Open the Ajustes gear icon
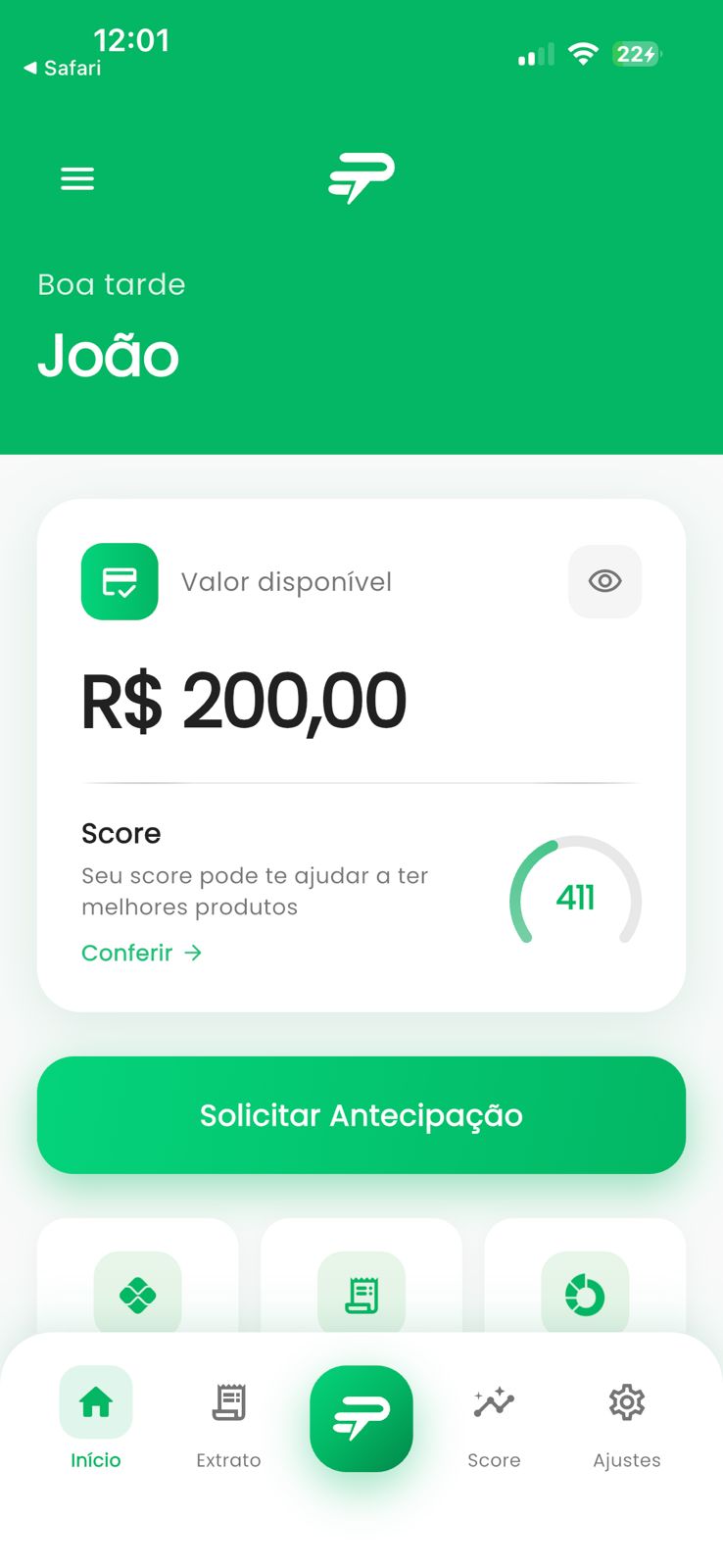The image size is (723, 1568). click(626, 1403)
